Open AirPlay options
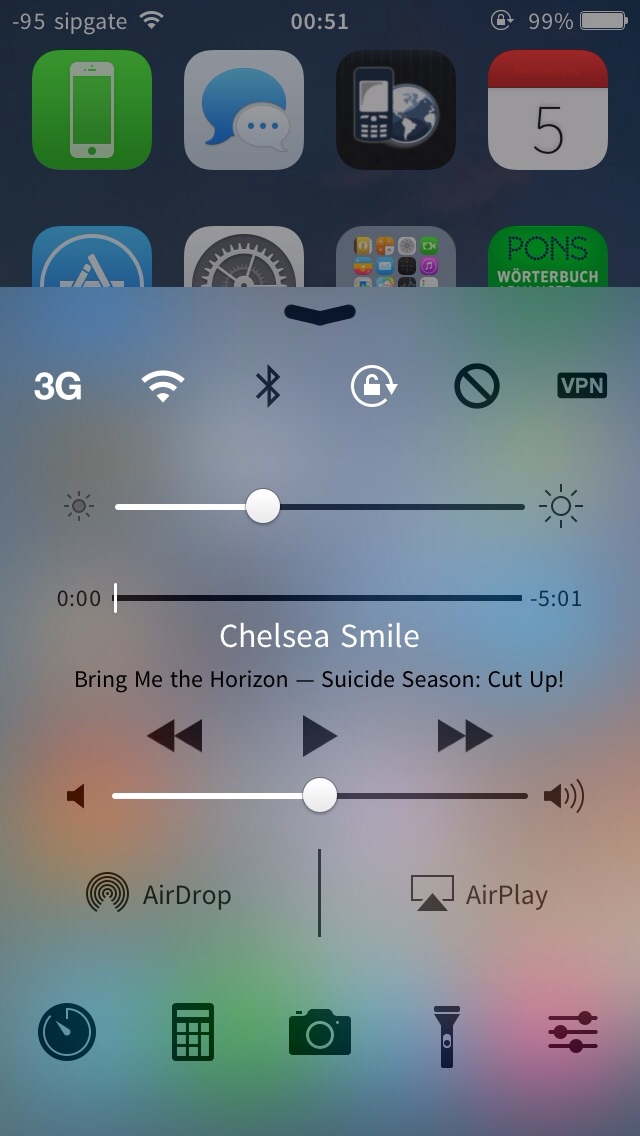 click(x=479, y=894)
